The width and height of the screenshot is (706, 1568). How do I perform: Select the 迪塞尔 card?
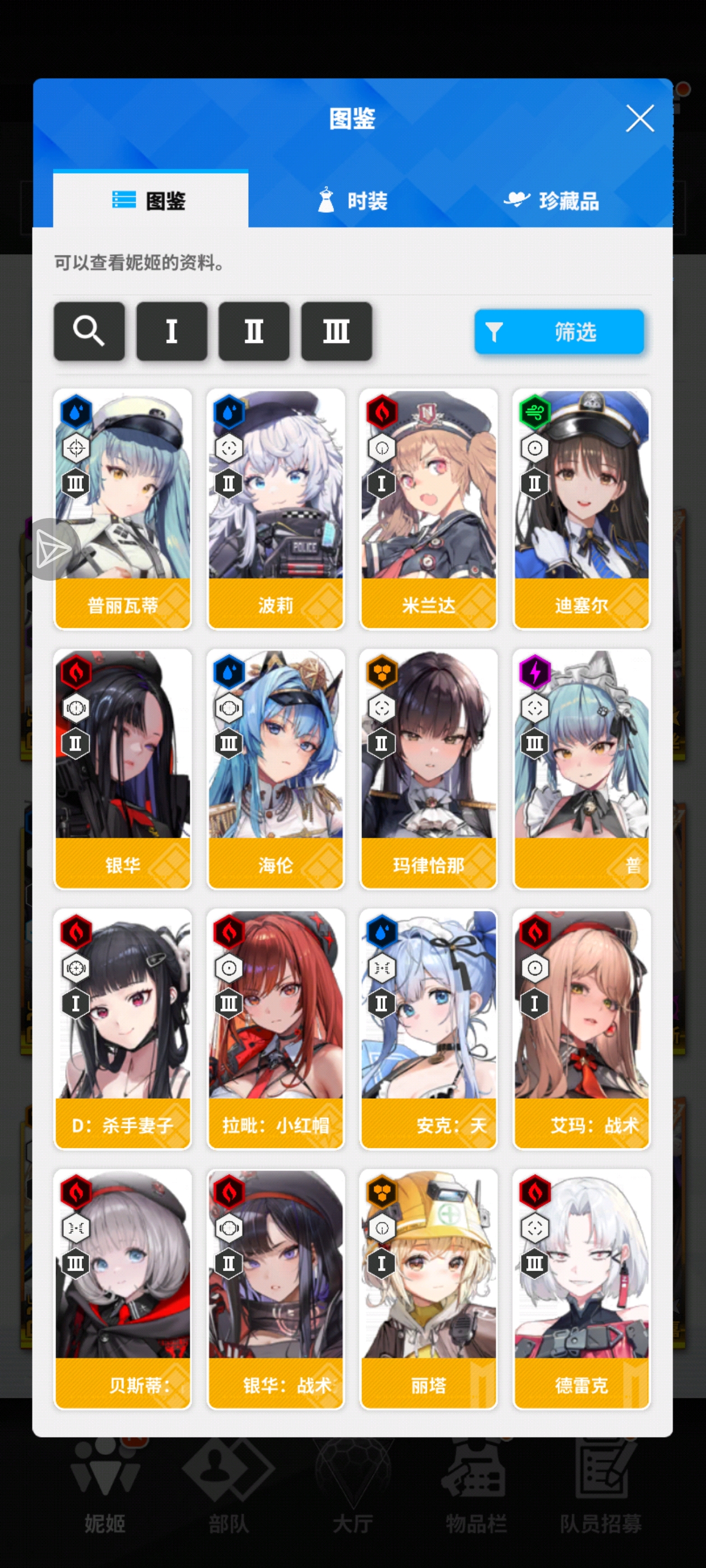tap(581, 508)
